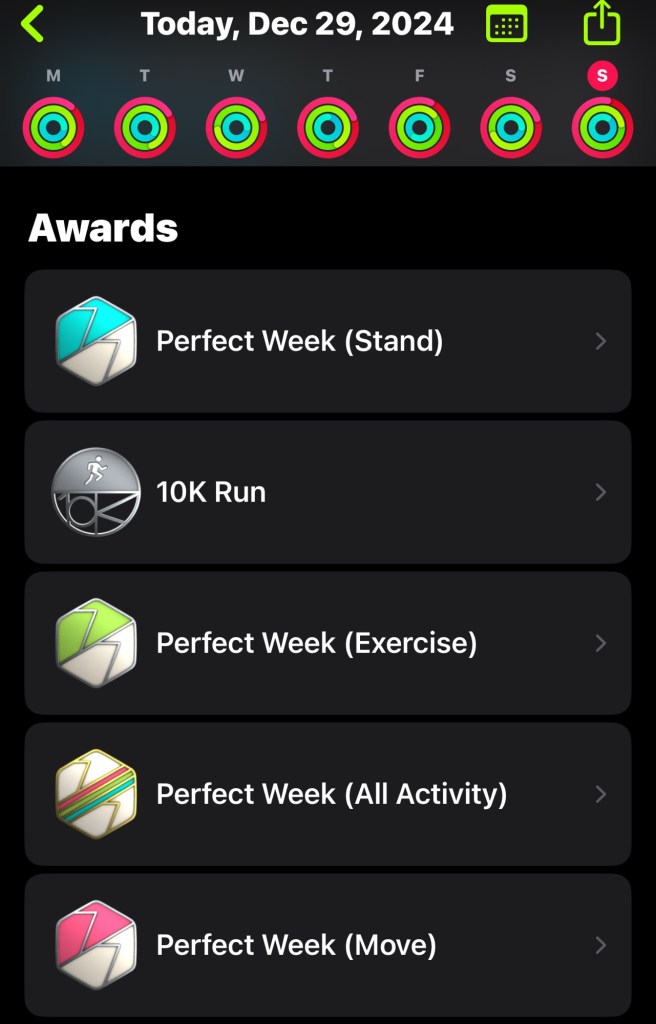The height and width of the screenshot is (1024, 656).
Task: Select Thursday's activity rings
Action: pyautogui.click(x=328, y=127)
